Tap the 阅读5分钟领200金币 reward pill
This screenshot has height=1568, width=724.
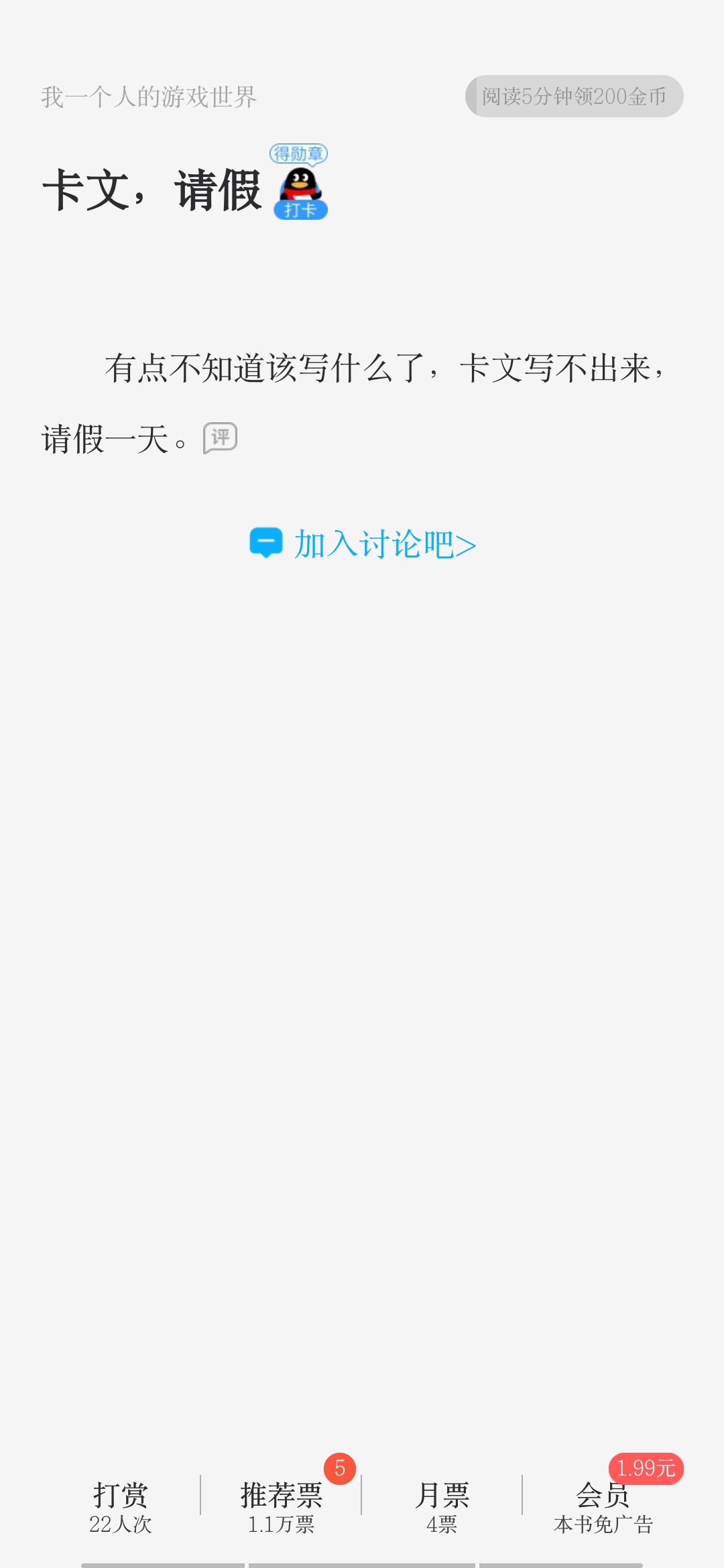pos(575,96)
